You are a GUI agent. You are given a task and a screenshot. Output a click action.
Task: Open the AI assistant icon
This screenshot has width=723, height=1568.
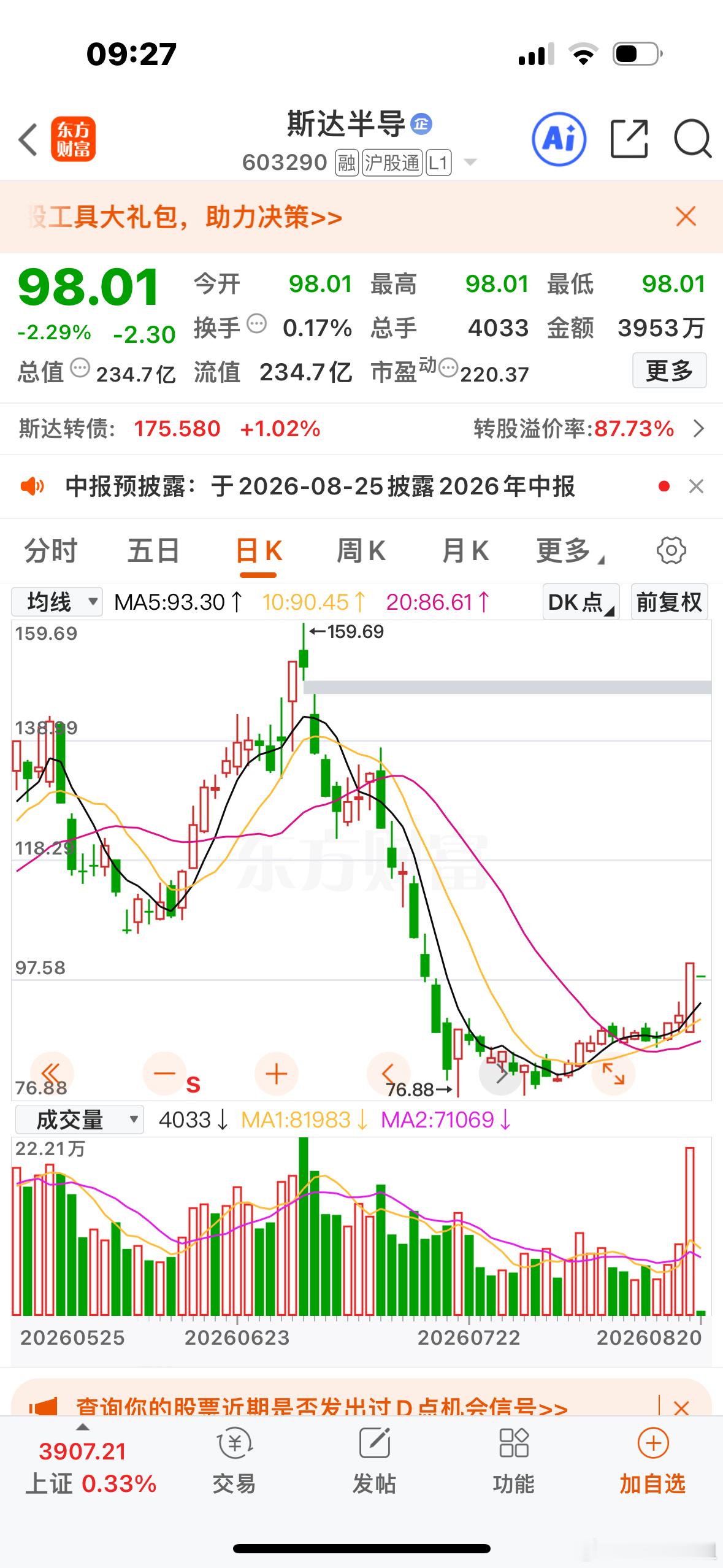[x=559, y=139]
